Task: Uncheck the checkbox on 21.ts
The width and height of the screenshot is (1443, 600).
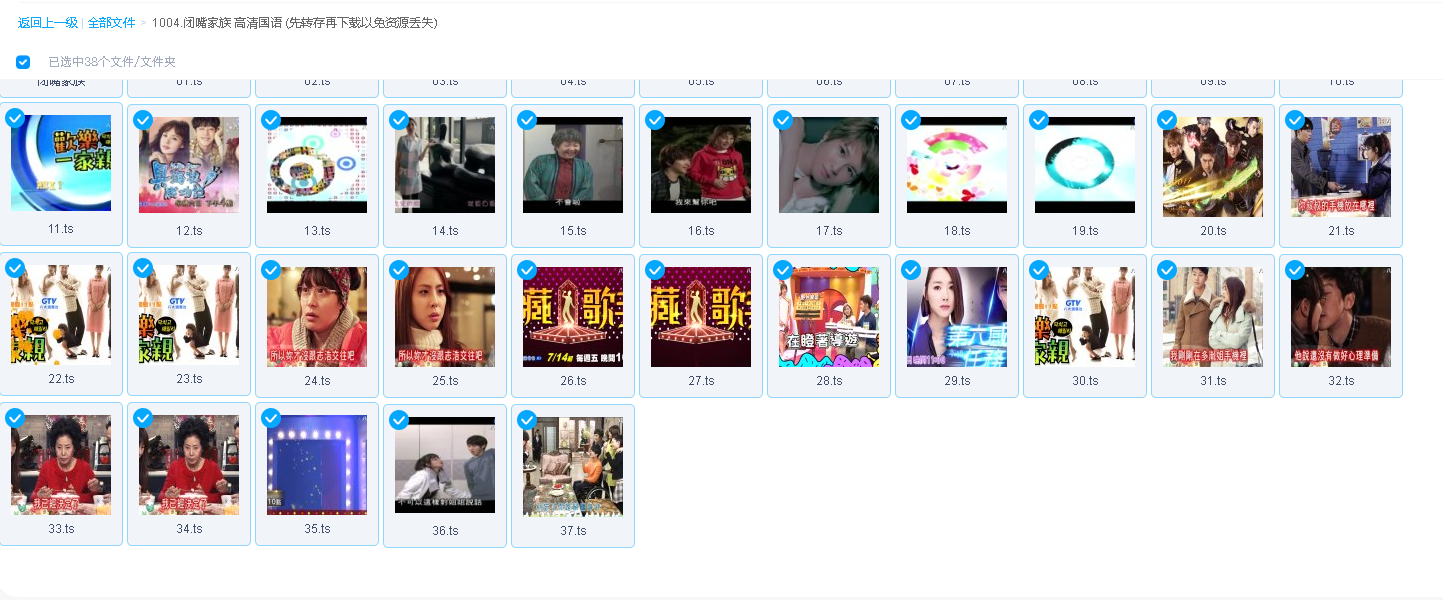Action: pos(1295,120)
